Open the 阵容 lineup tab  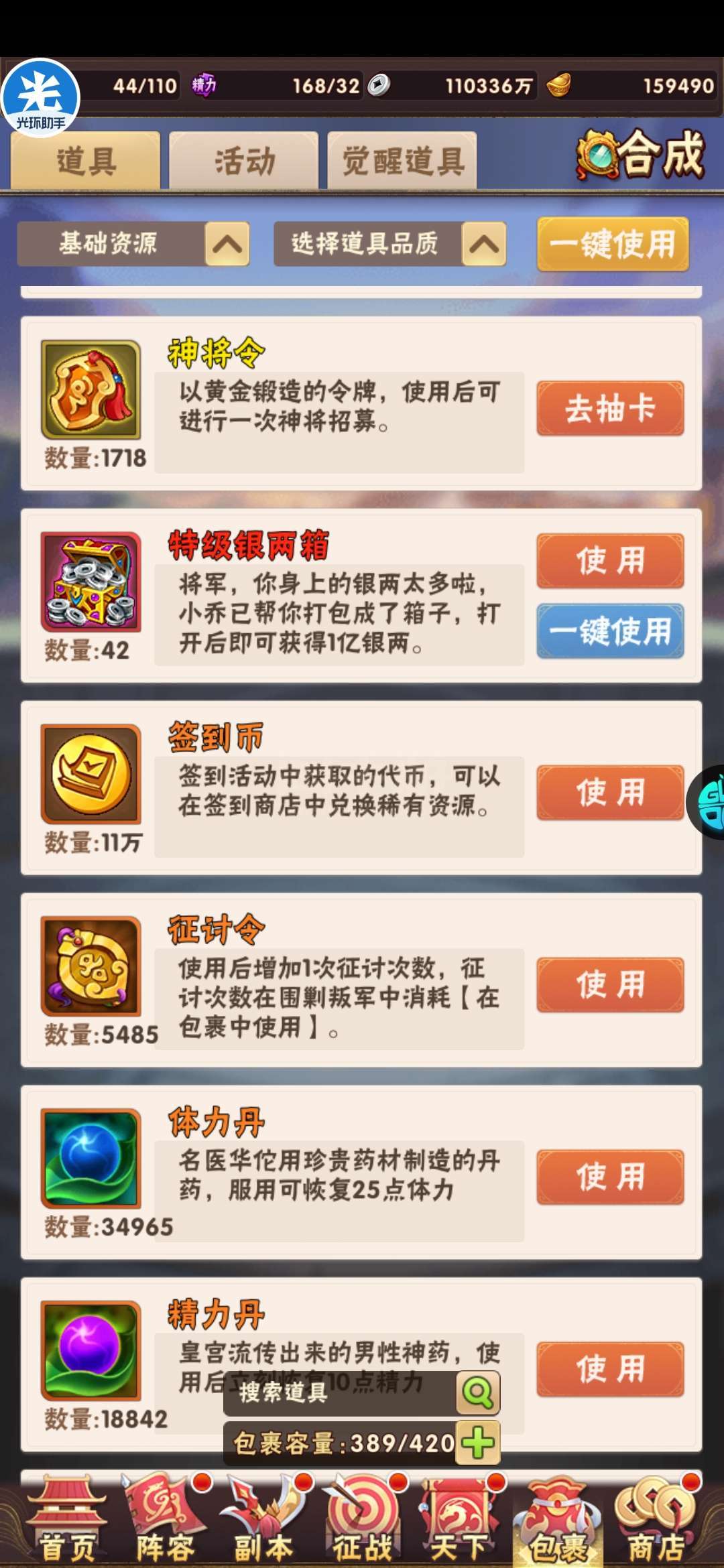(x=165, y=1520)
